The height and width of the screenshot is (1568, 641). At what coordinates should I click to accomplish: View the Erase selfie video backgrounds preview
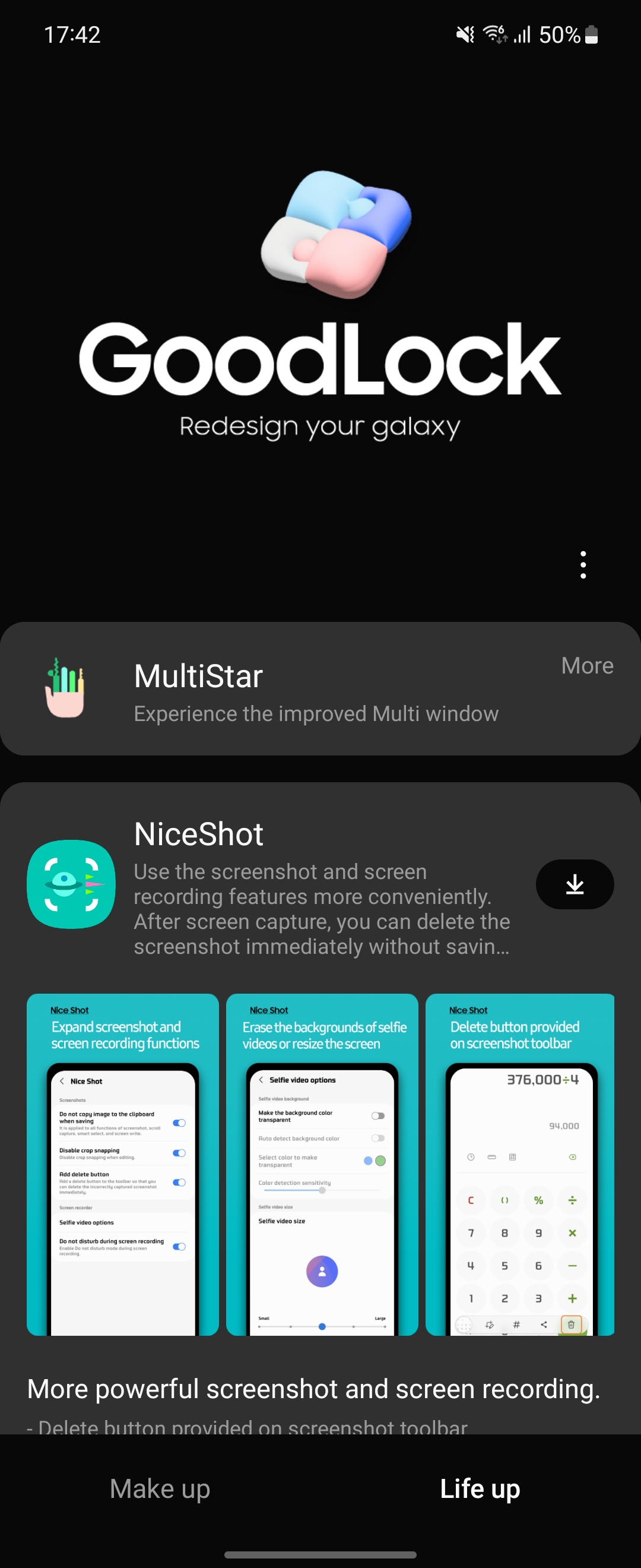pos(322,1165)
